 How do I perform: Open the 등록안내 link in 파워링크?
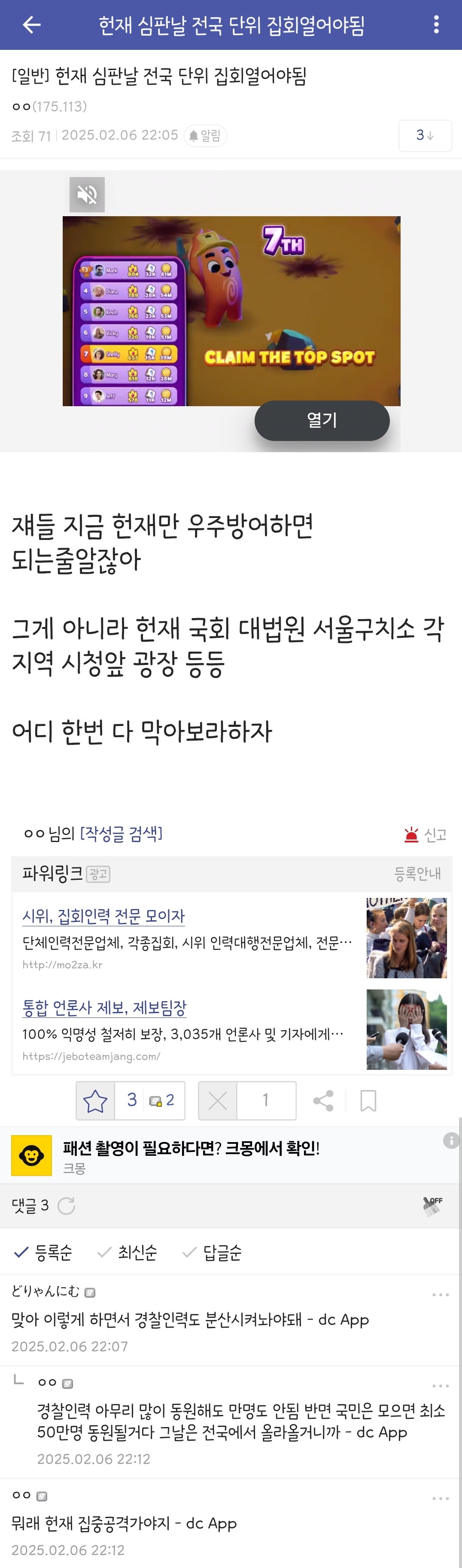417,873
